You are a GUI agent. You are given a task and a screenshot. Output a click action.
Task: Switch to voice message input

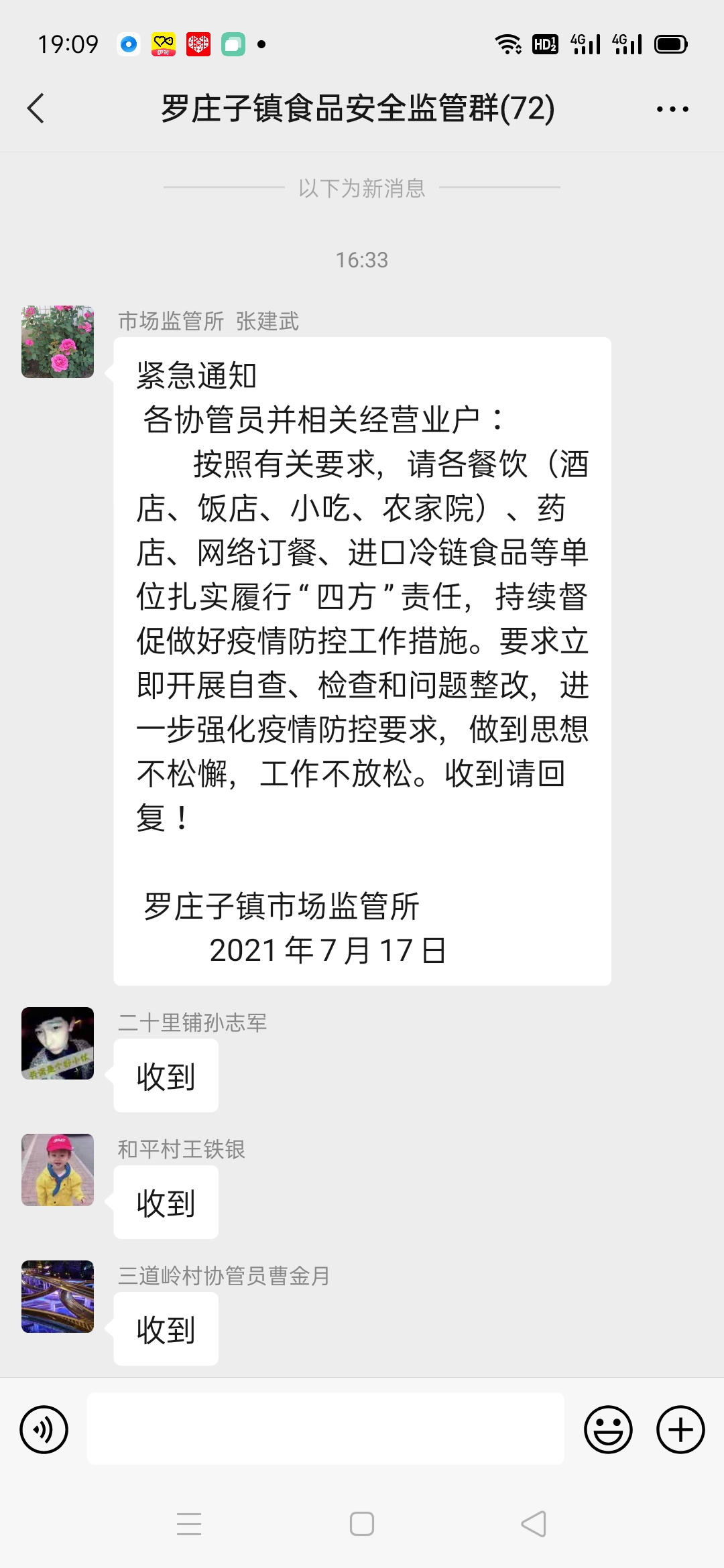(44, 1429)
